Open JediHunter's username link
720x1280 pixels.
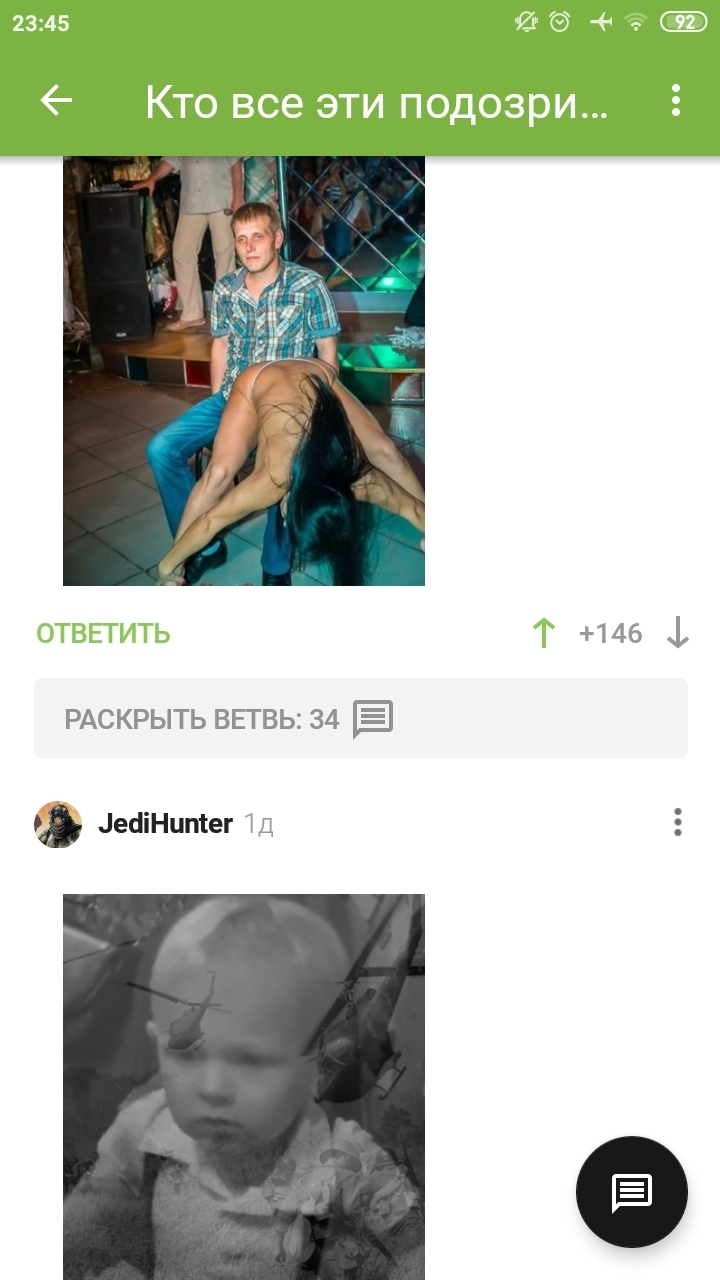165,824
